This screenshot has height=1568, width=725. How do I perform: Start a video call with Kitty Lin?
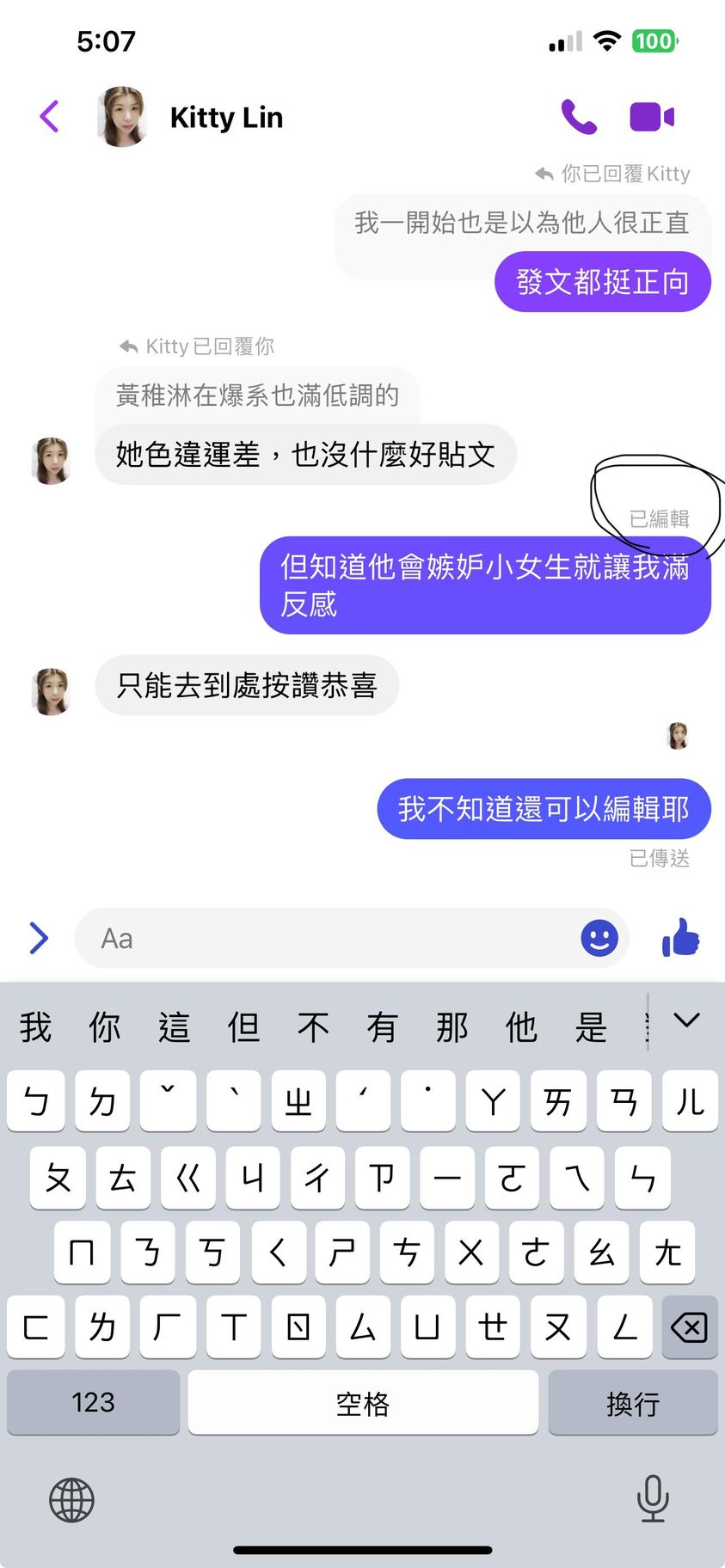652,116
